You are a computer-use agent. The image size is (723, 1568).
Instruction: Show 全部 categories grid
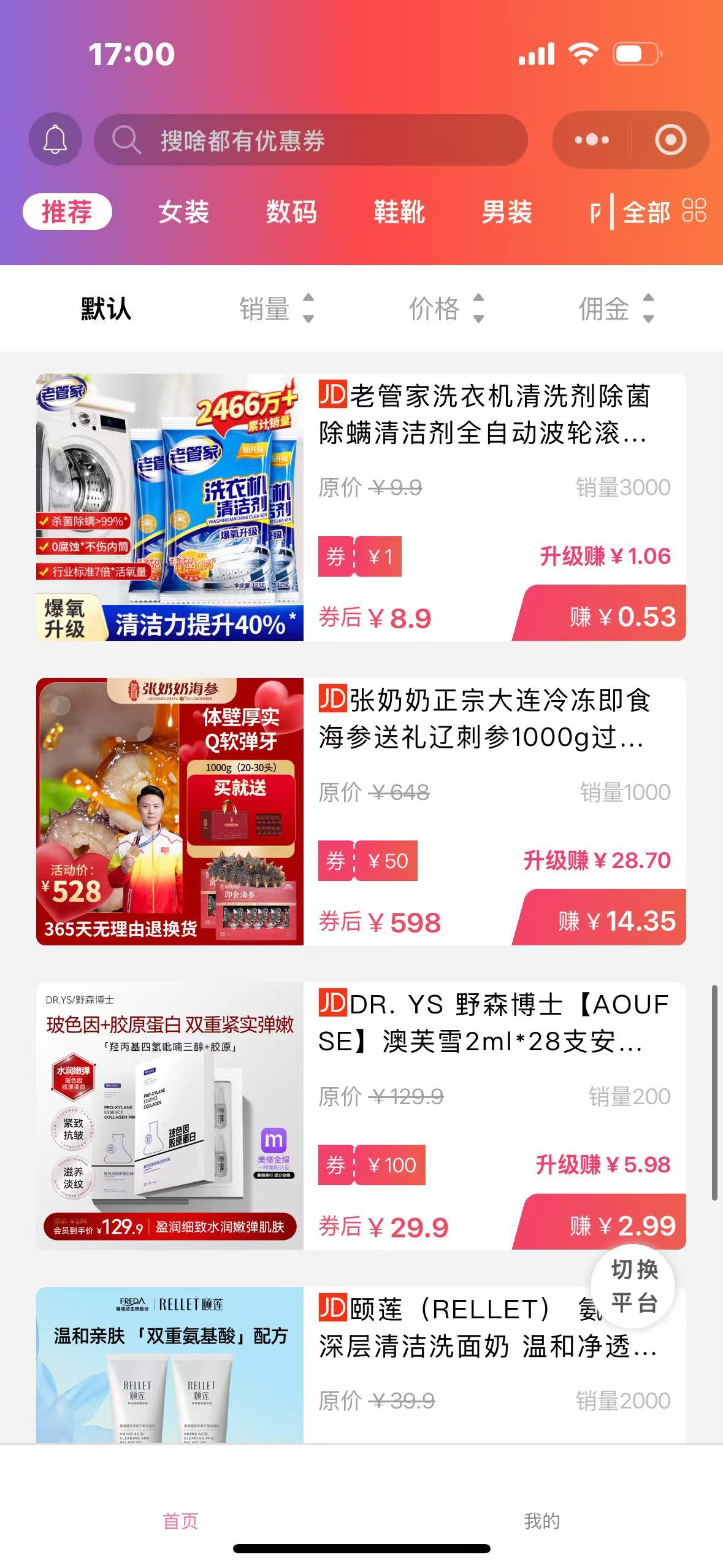click(x=664, y=212)
